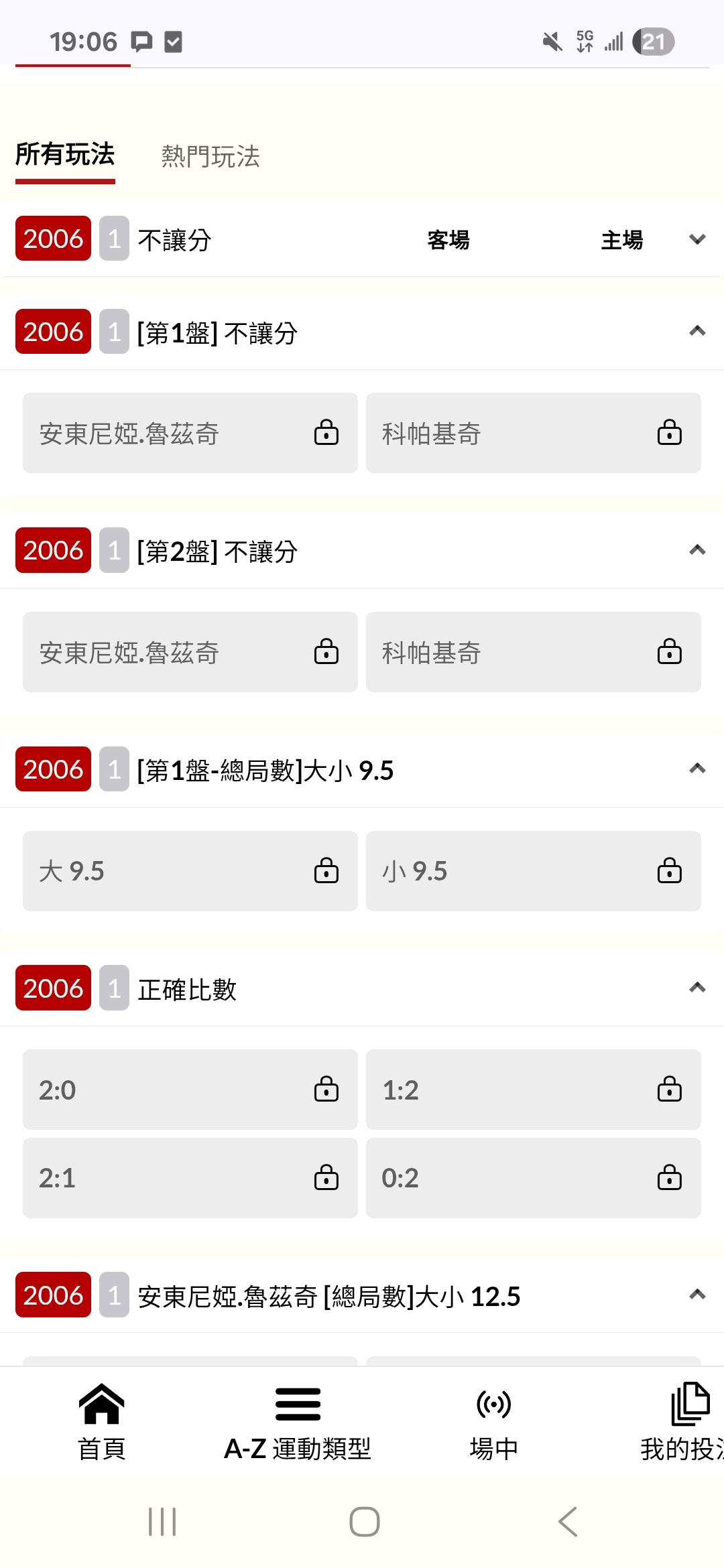
Task: Collapse the 正確比數 section
Action: 697,988
